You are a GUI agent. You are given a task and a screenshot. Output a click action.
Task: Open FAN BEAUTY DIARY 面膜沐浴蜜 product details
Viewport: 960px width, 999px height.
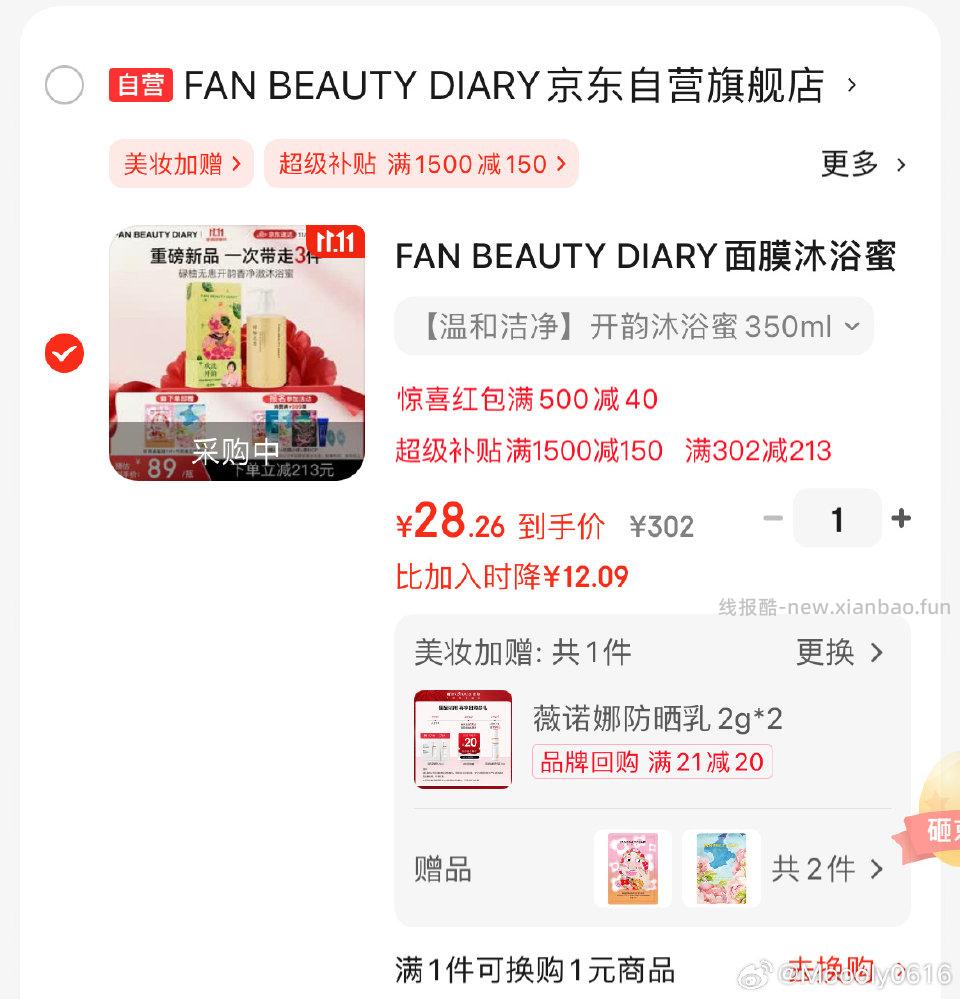pyautogui.click(x=644, y=257)
